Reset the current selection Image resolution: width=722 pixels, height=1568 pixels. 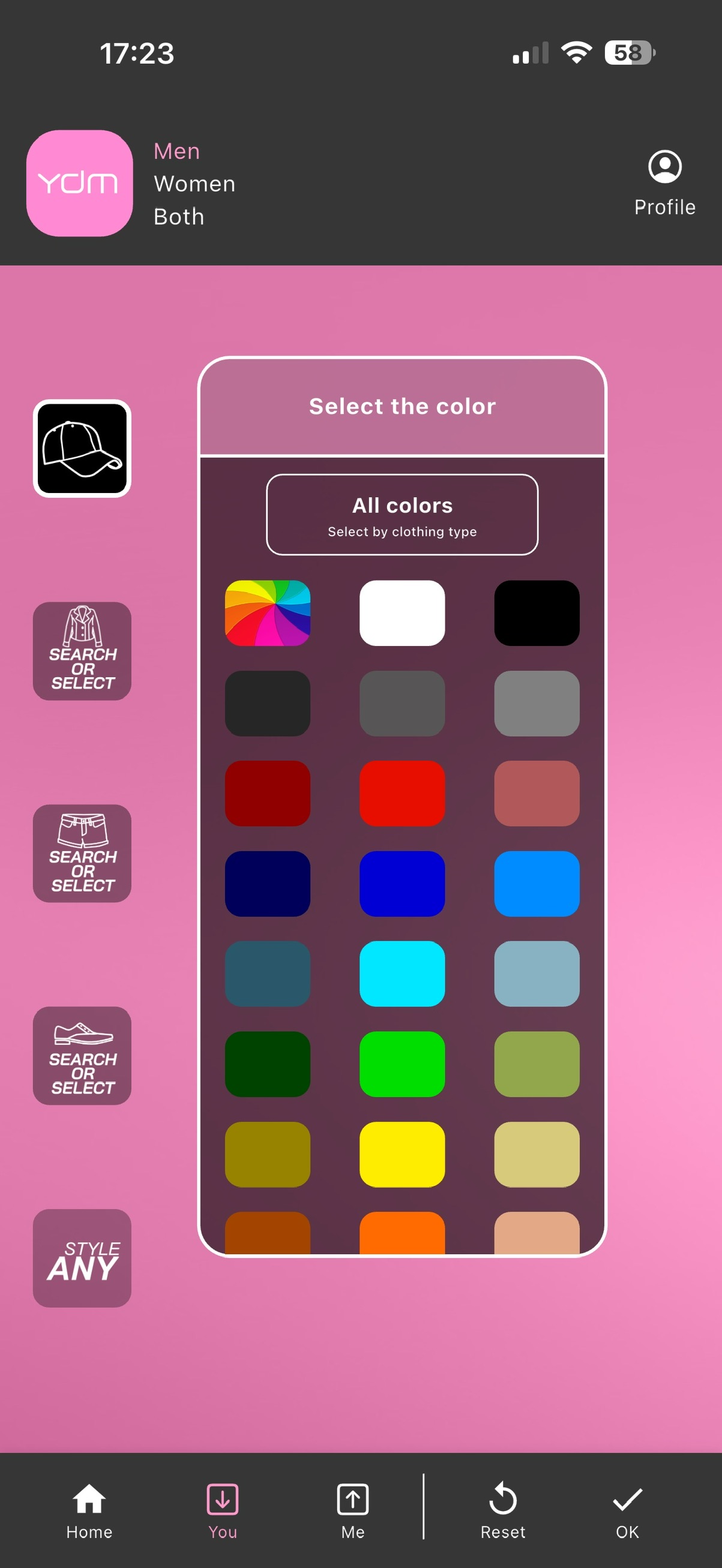point(502,1511)
